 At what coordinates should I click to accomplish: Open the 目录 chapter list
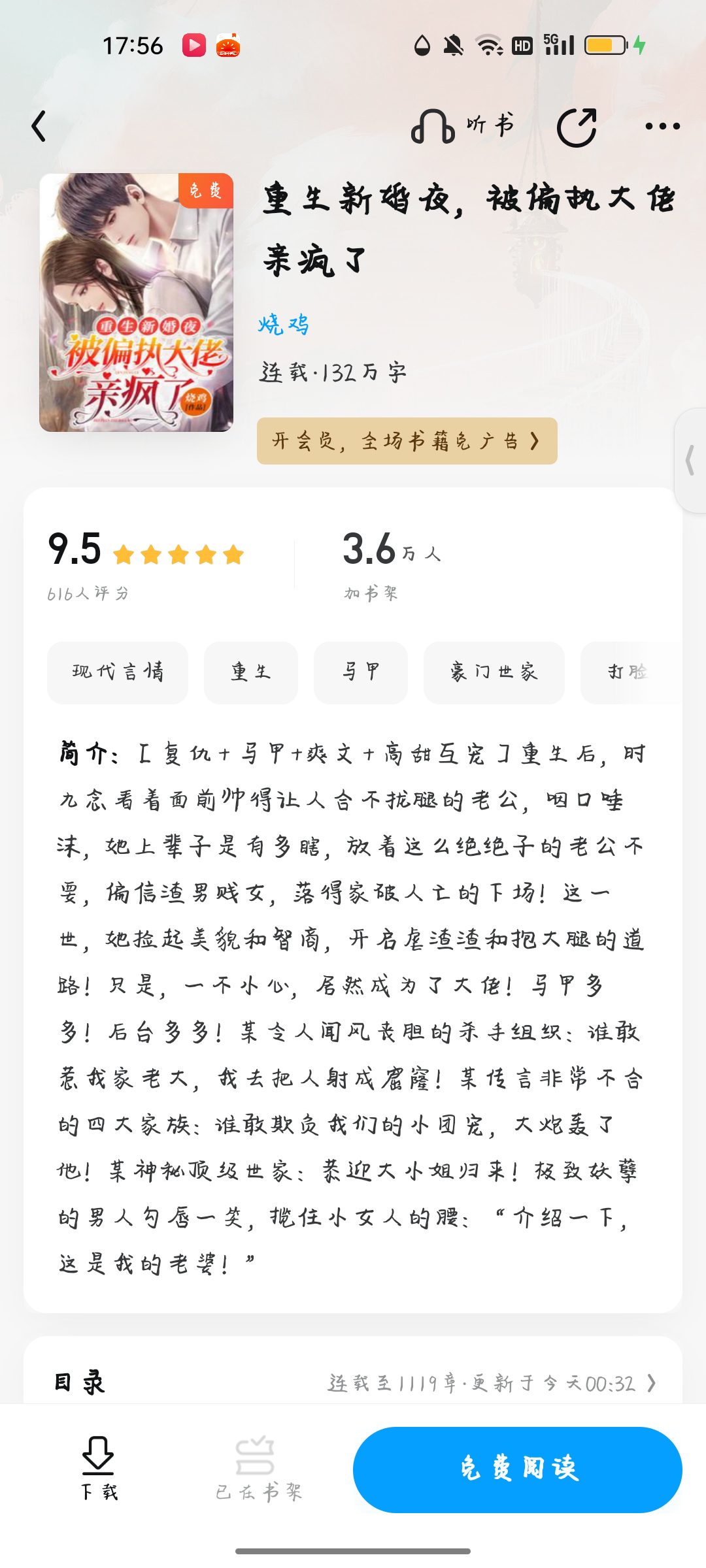tap(353, 1382)
